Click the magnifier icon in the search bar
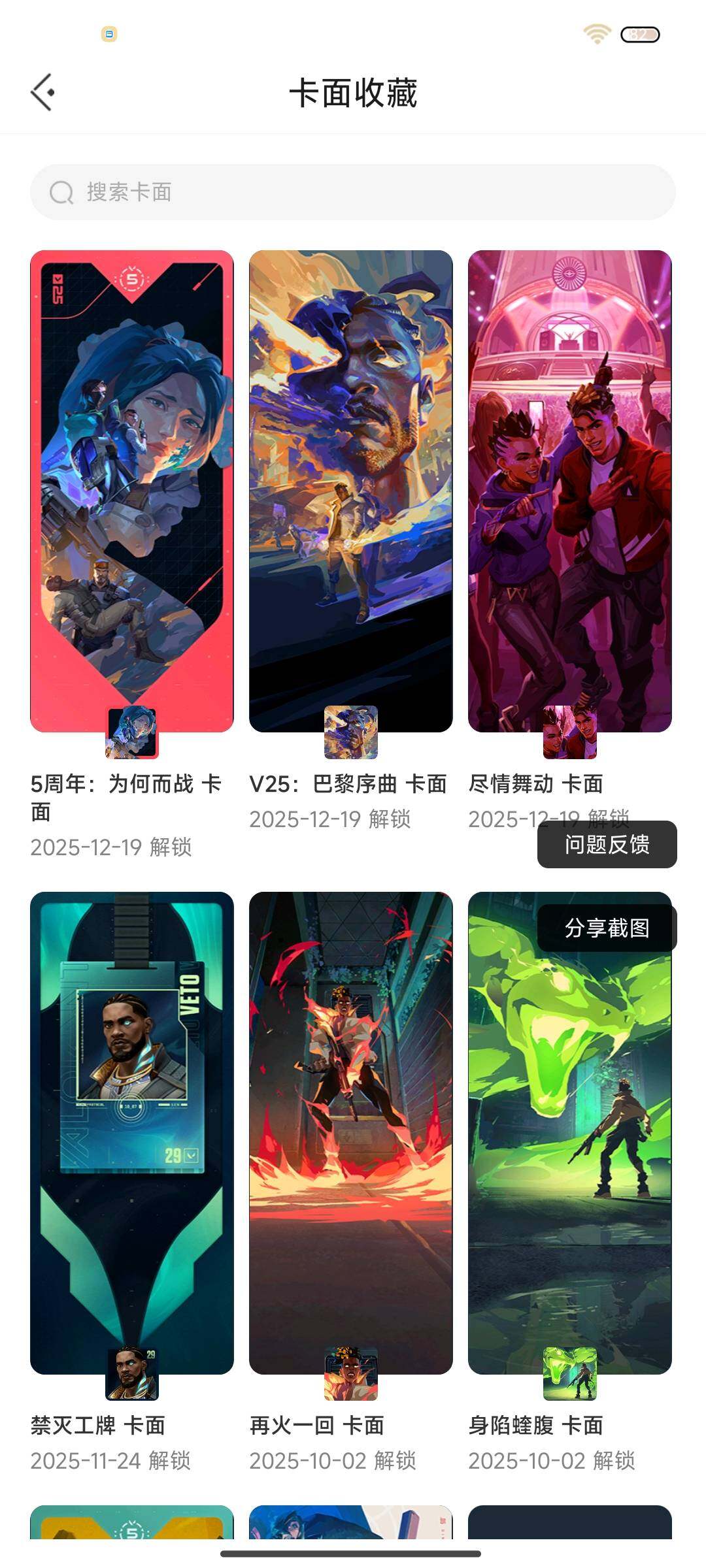This screenshot has width=706, height=1568. (x=62, y=192)
